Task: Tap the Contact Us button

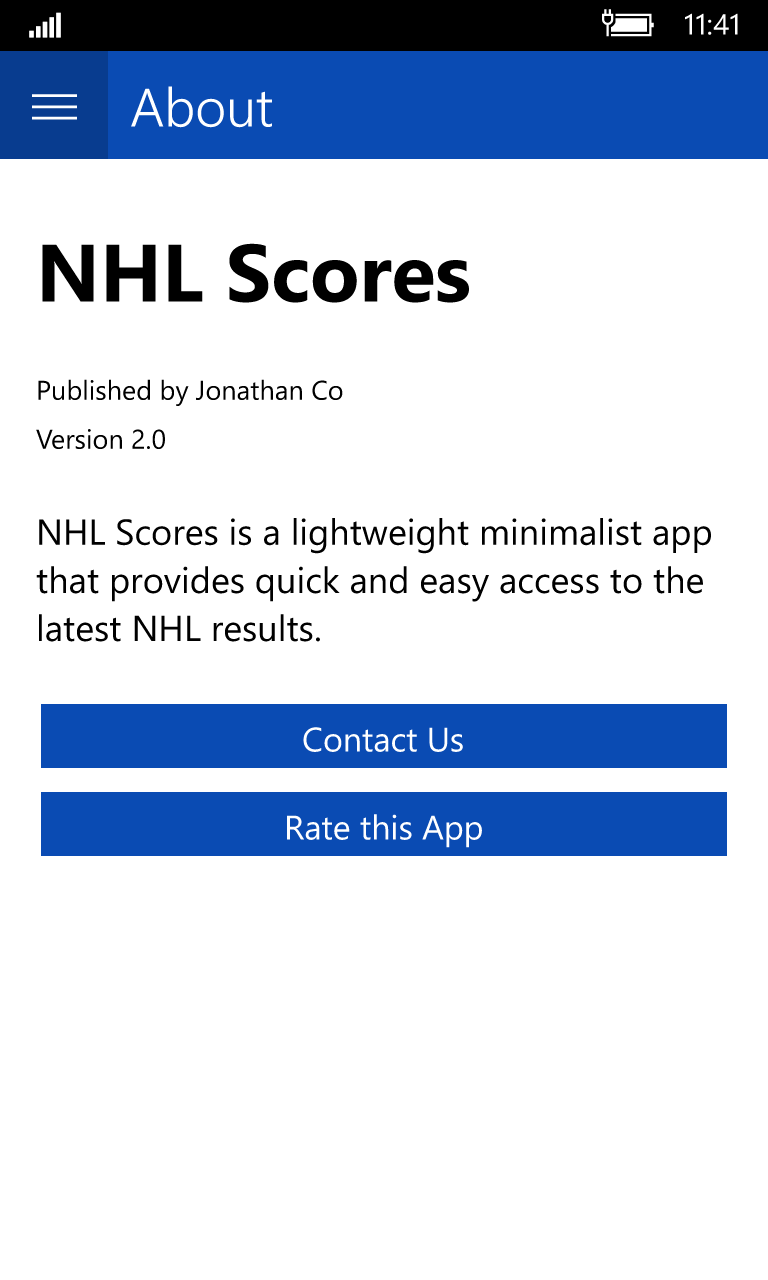Action: [383, 737]
